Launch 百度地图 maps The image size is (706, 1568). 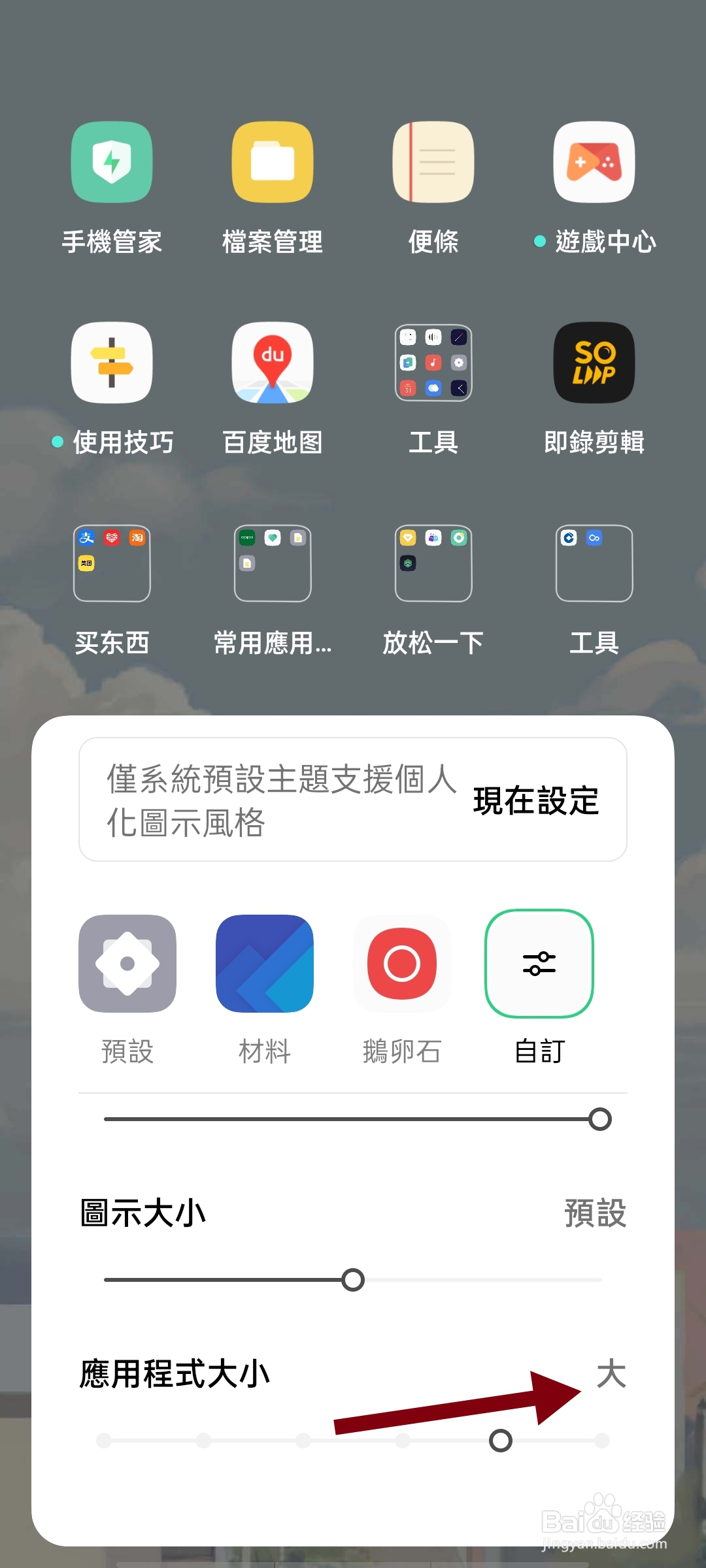(x=272, y=363)
